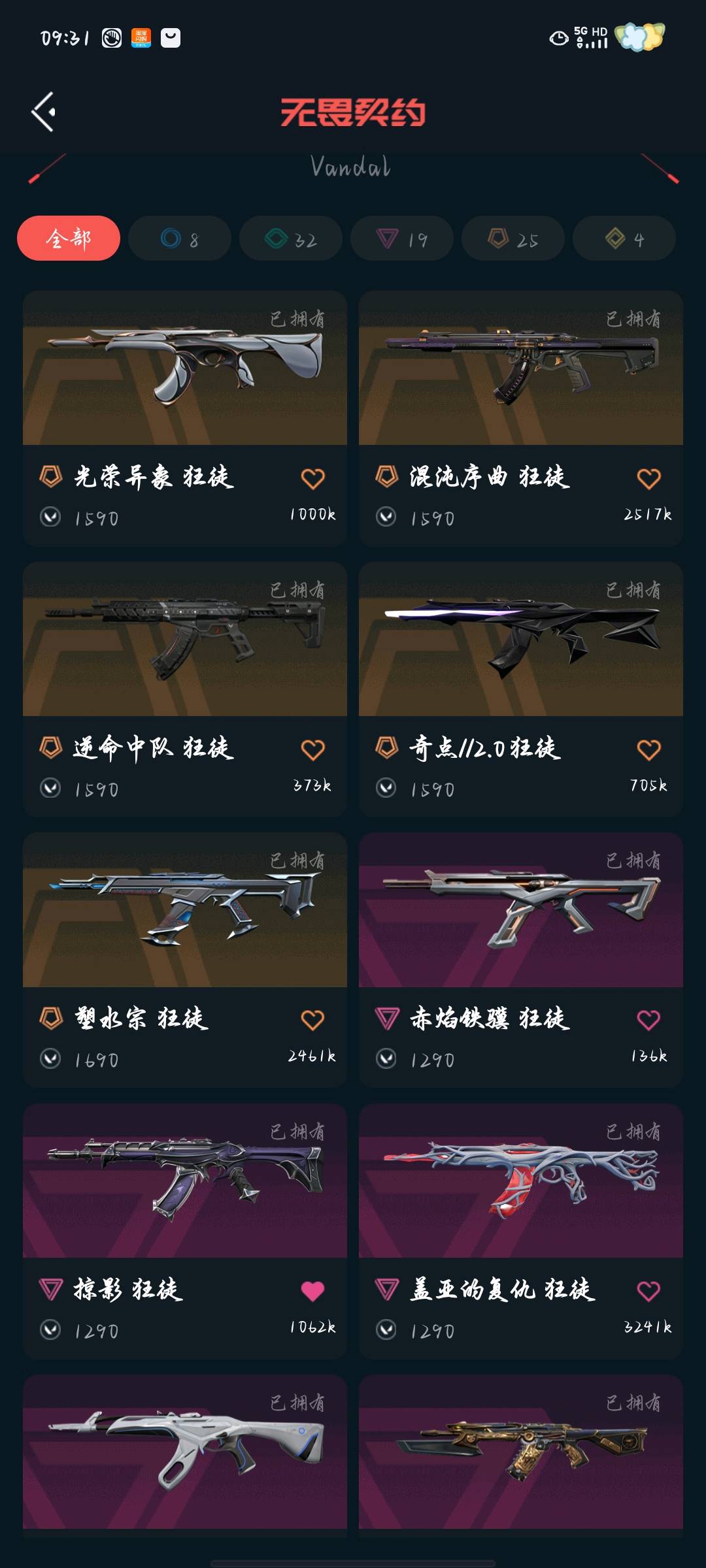Like the 奇点//2.0 狂徒 skin
Image resolution: width=706 pixels, height=1568 pixels.
(648, 749)
